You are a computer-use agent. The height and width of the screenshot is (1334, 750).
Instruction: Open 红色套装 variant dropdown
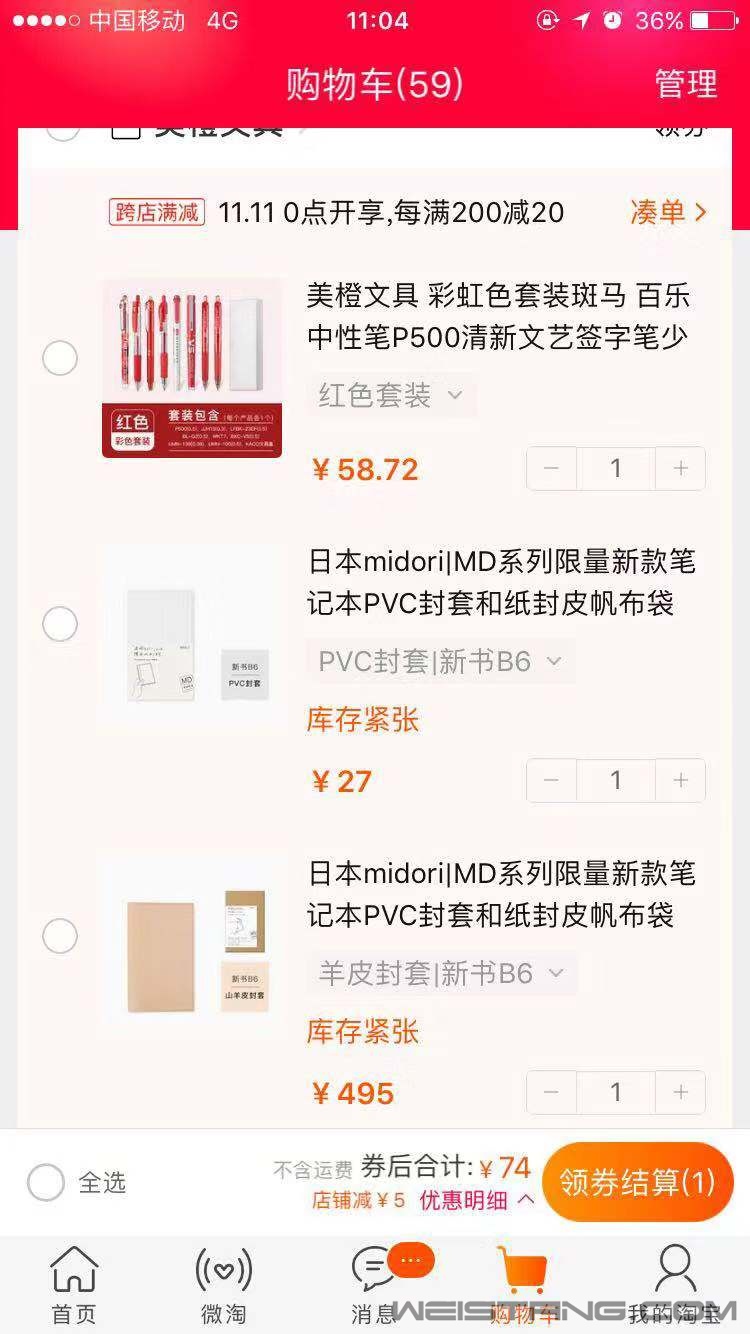[x=390, y=395]
